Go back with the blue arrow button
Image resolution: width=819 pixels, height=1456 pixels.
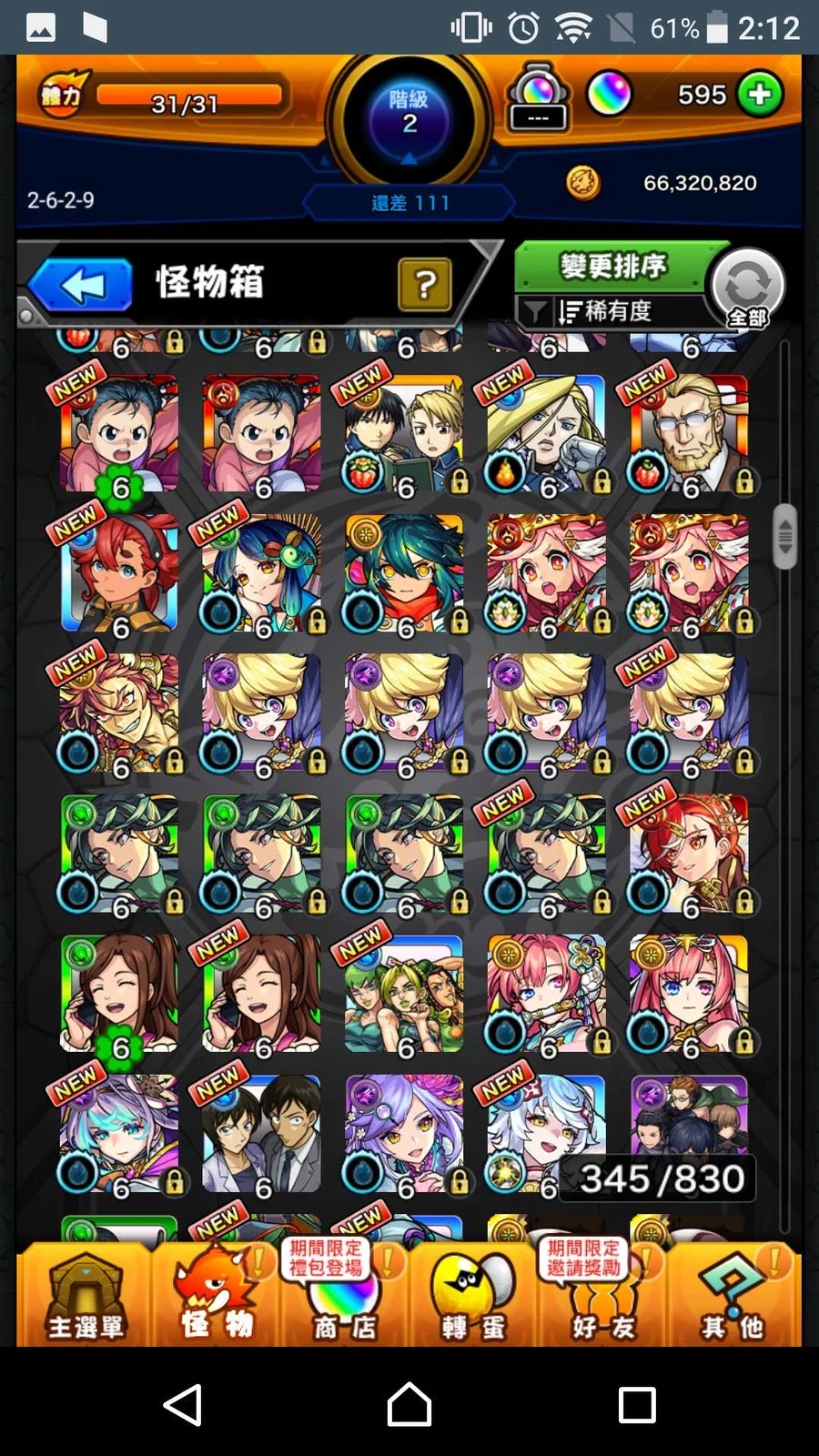point(82,286)
